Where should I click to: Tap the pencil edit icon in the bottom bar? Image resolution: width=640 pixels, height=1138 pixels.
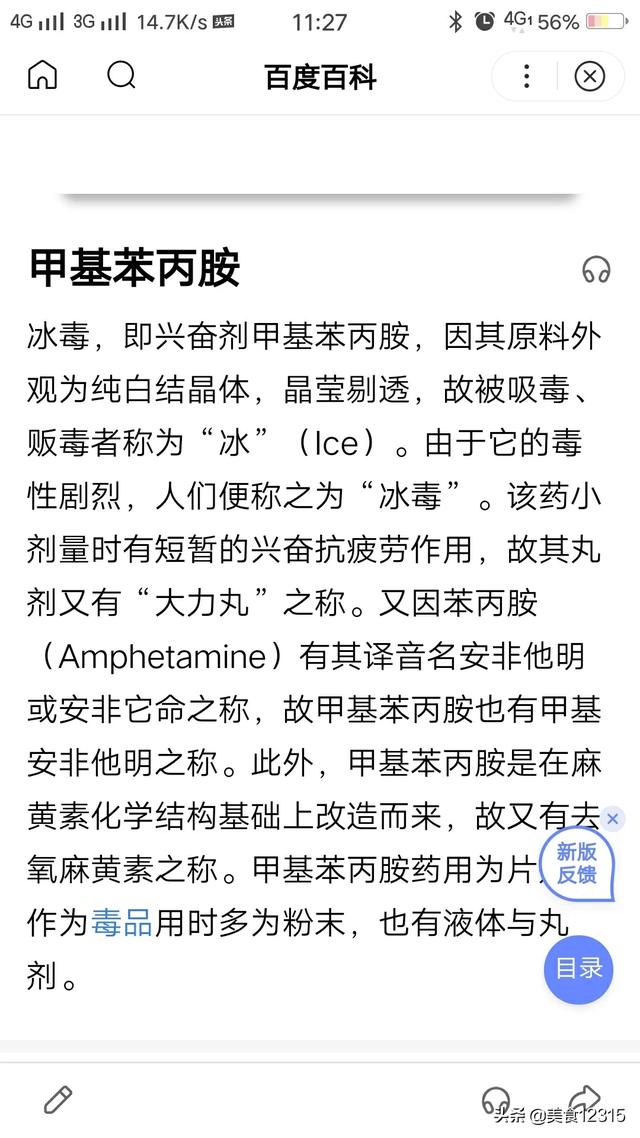(58, 1100)
